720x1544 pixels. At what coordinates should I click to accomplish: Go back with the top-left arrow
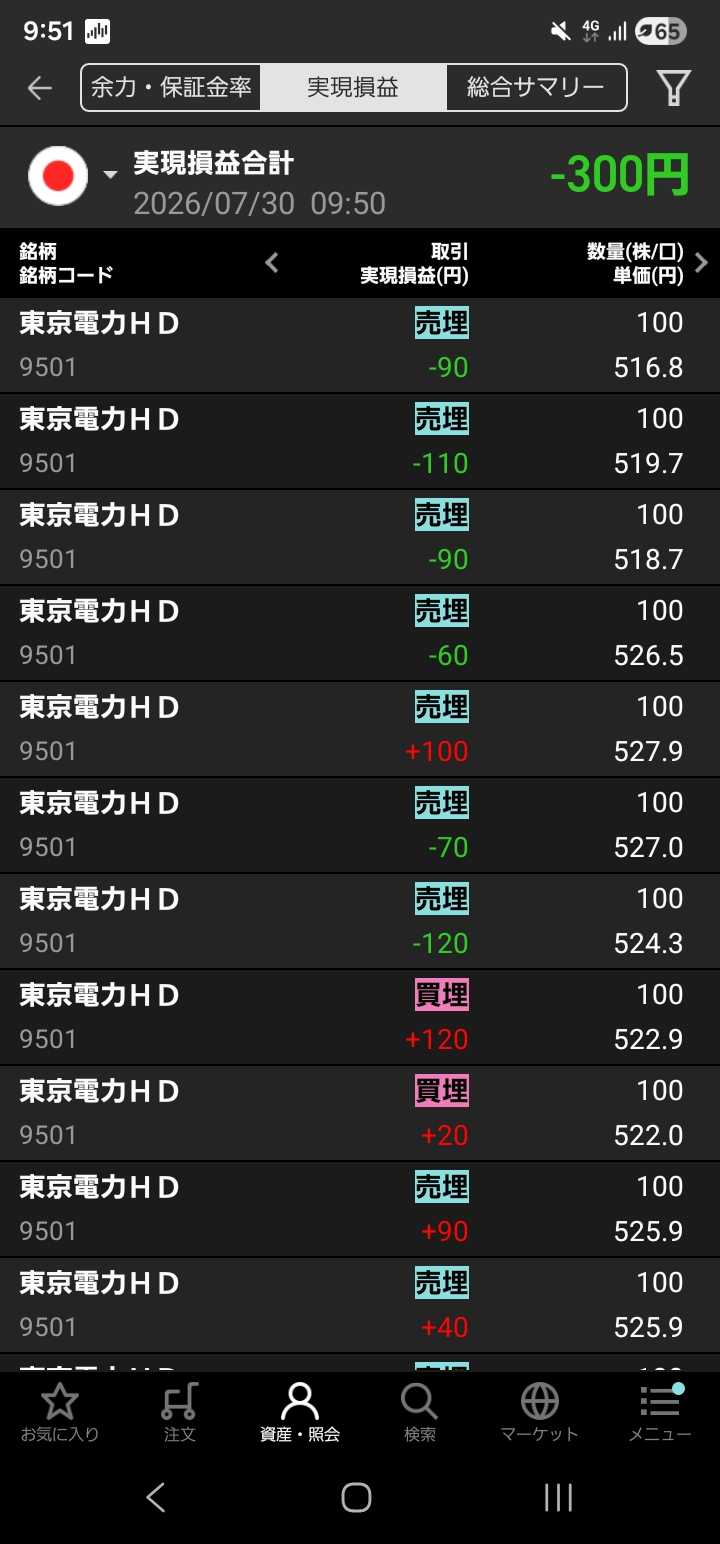click(39, 88)
